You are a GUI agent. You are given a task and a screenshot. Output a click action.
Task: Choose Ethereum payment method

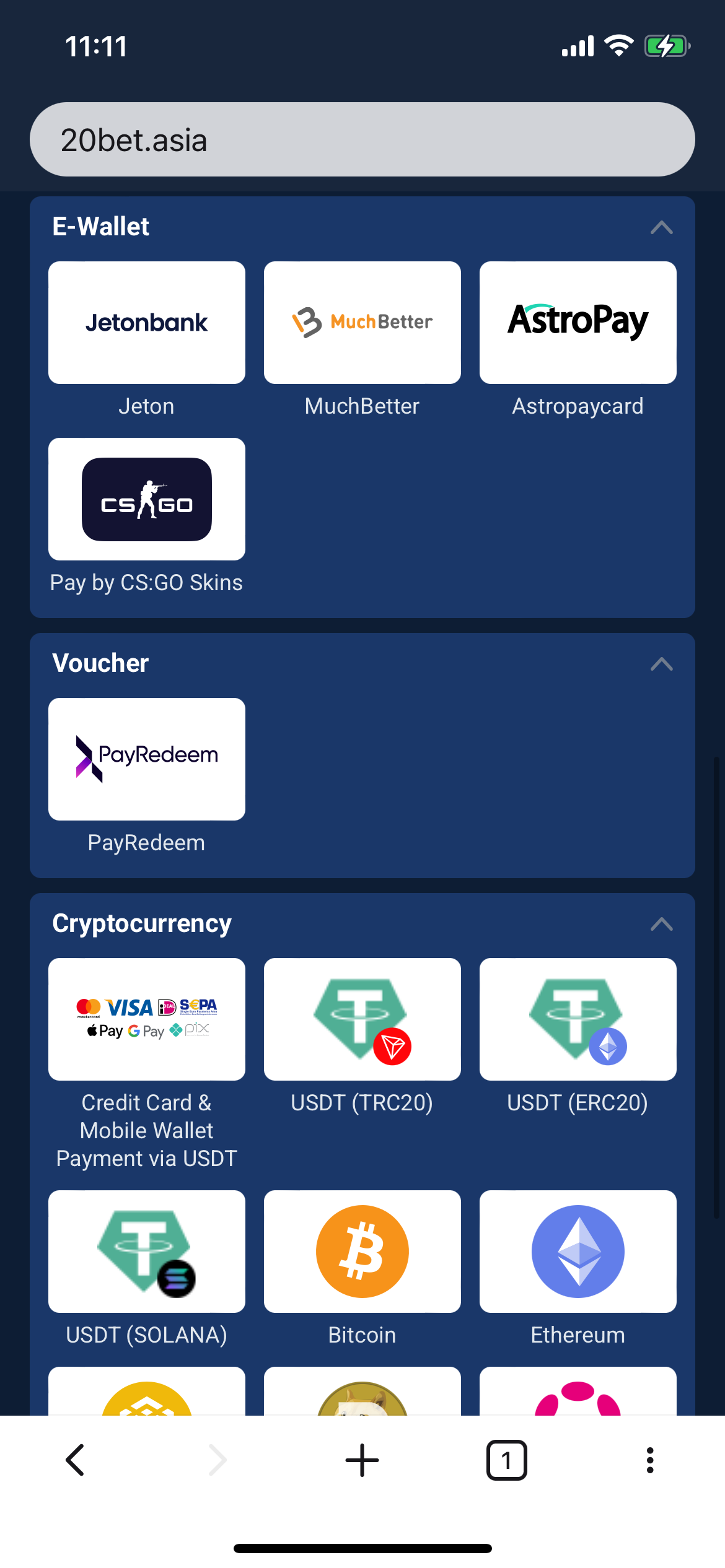[x=578, y=1251]
